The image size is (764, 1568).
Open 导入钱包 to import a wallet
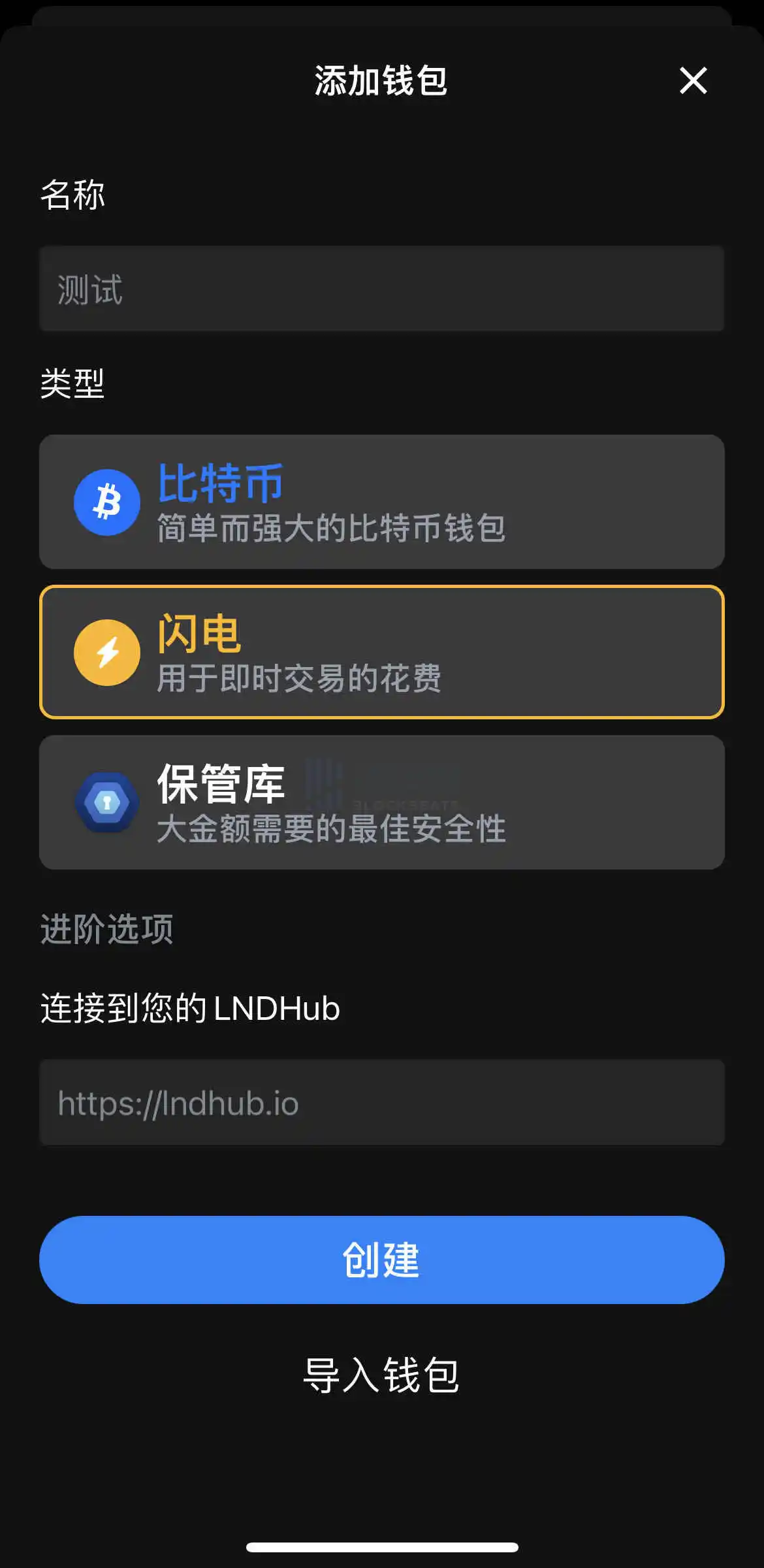[x=381, y=1375]
